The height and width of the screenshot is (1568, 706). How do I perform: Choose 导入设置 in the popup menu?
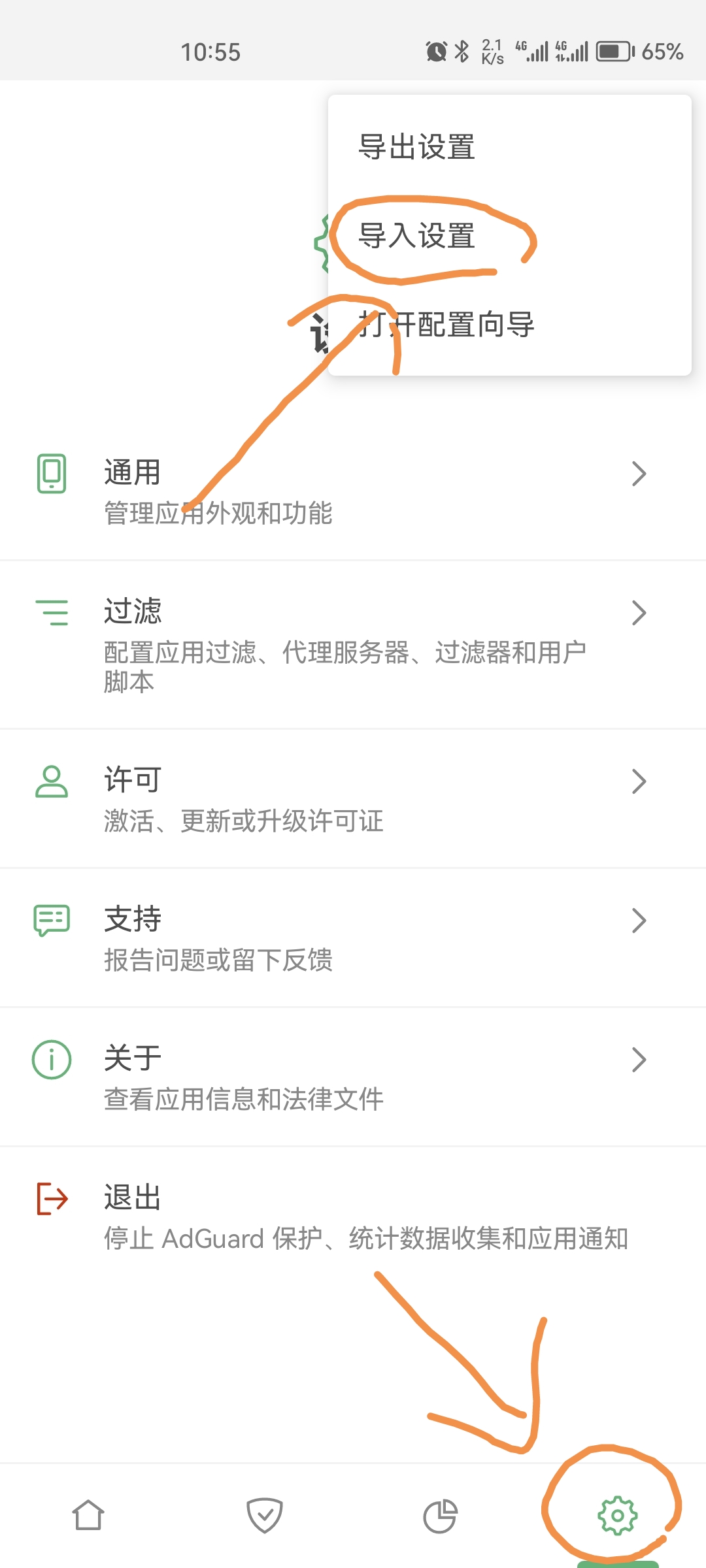509,235
